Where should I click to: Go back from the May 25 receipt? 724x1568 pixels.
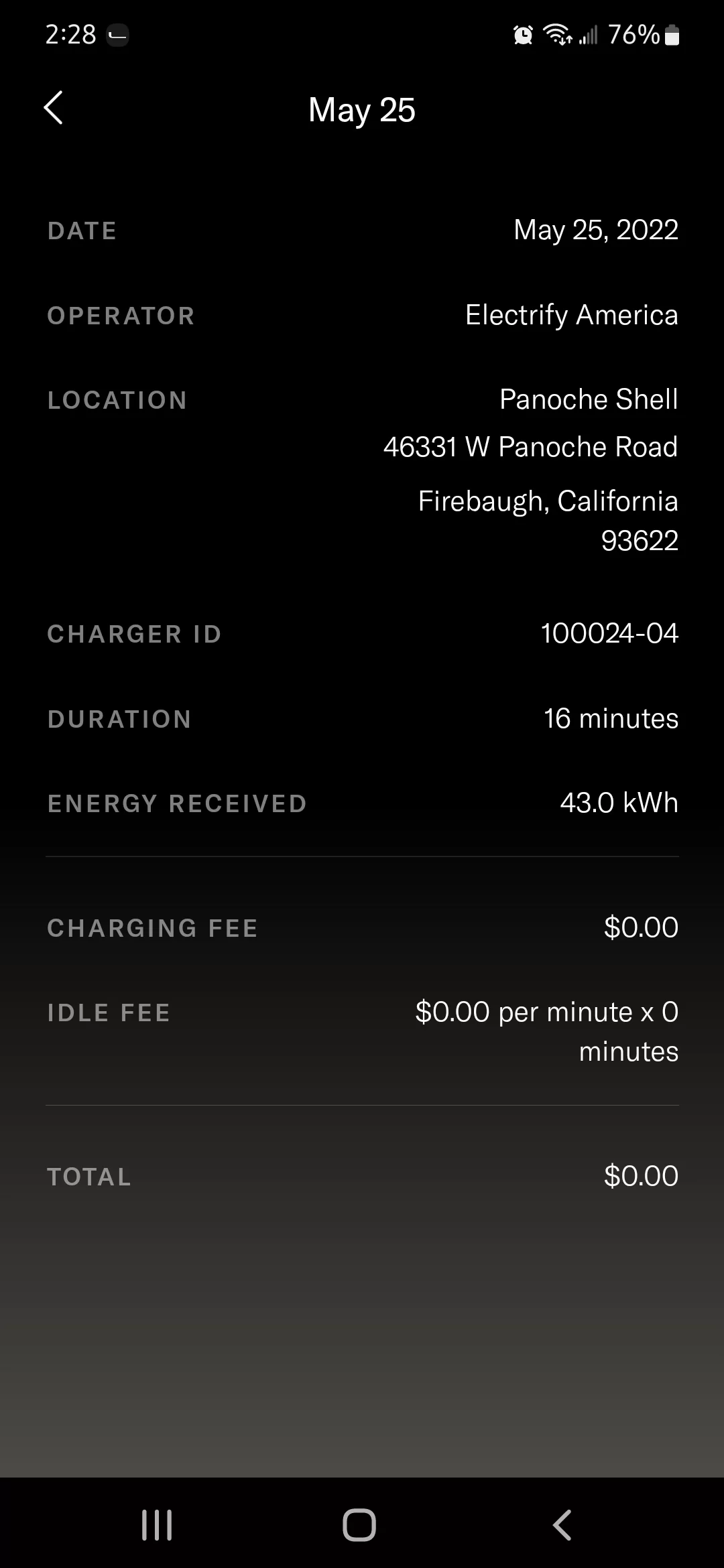tap(54, 108)
